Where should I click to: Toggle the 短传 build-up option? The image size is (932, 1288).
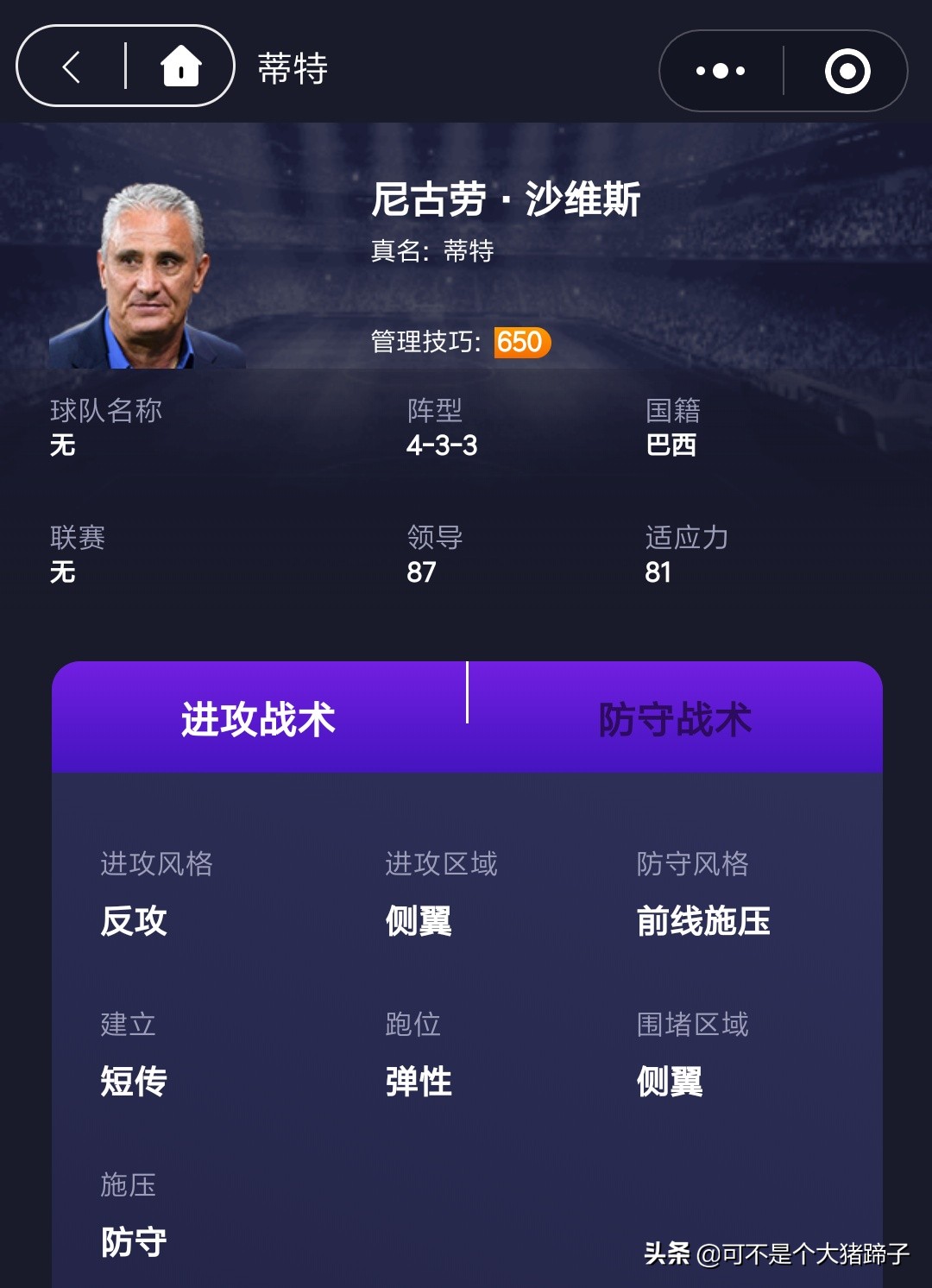[x=134, y=1081]
